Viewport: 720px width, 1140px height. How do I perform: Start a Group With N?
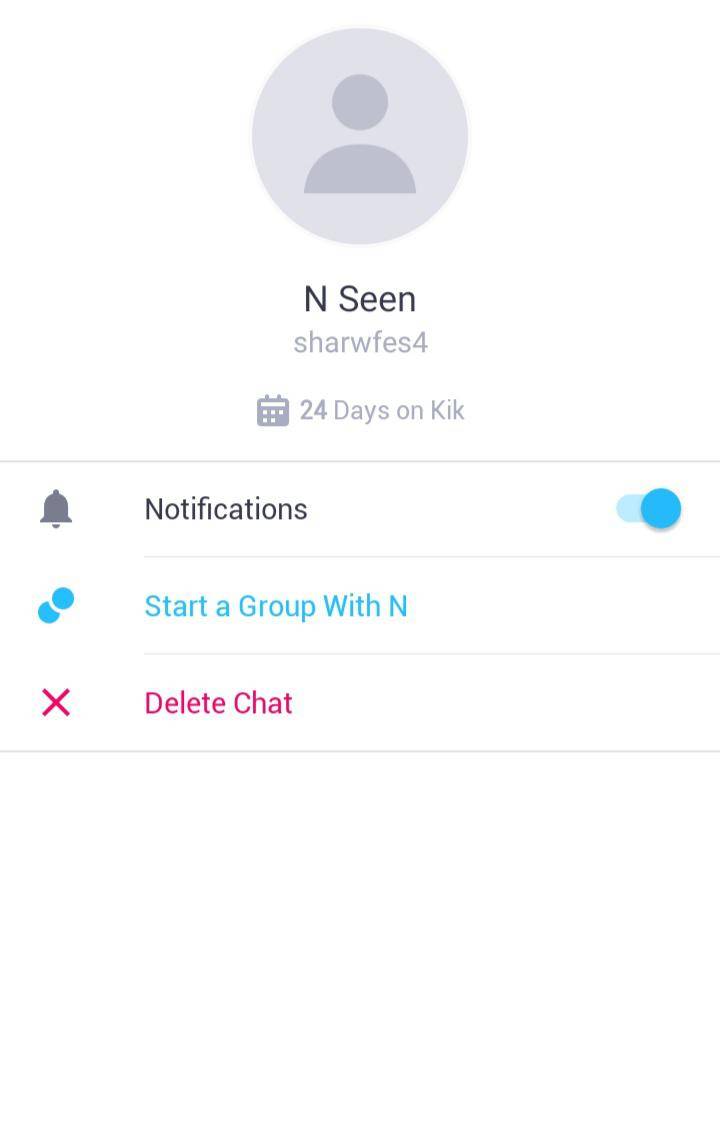click(275, 606)
